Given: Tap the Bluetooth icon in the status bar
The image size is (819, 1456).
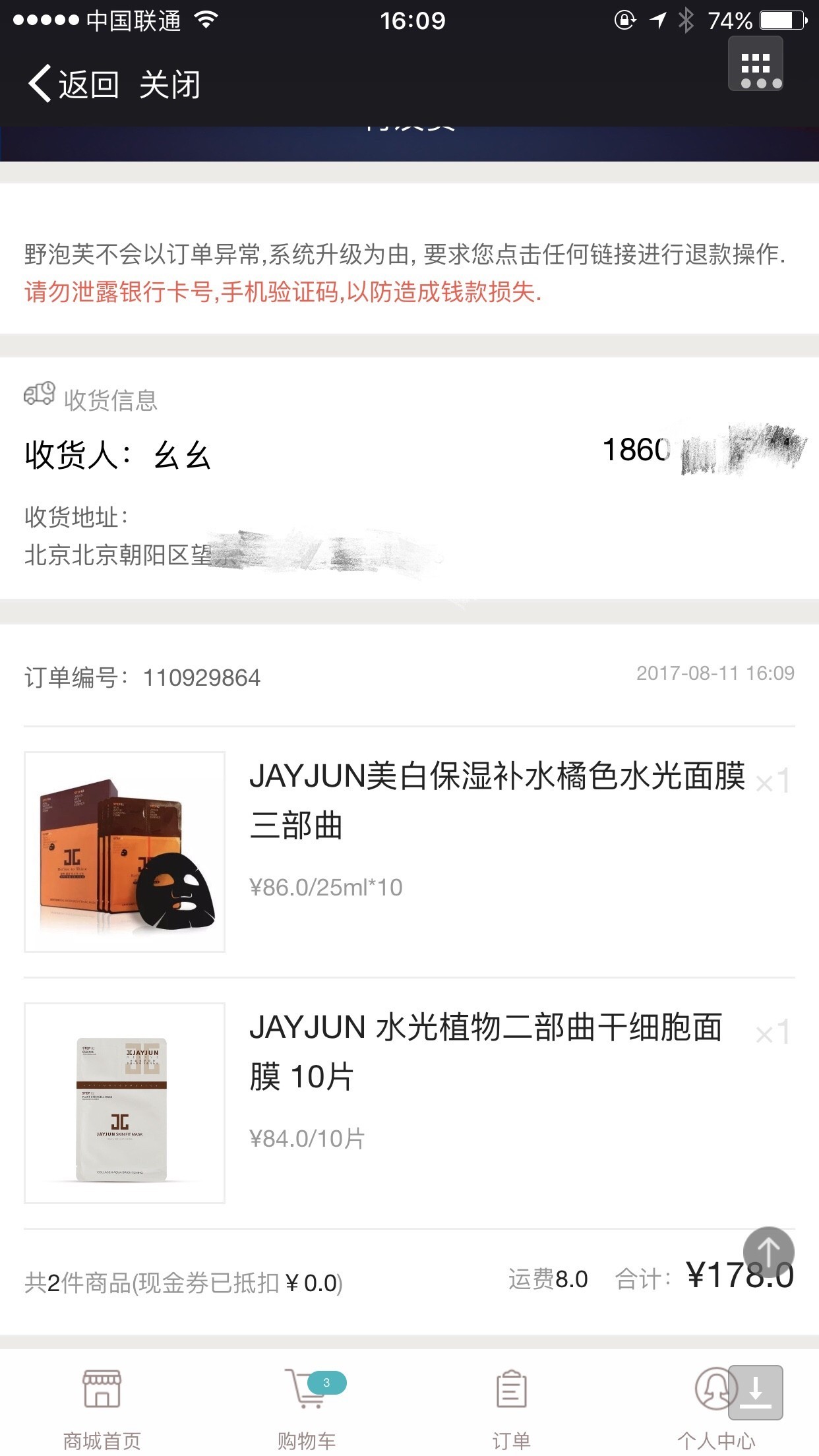Looking at the screenshot, I should pyautogui.click(x=688, y=21).
